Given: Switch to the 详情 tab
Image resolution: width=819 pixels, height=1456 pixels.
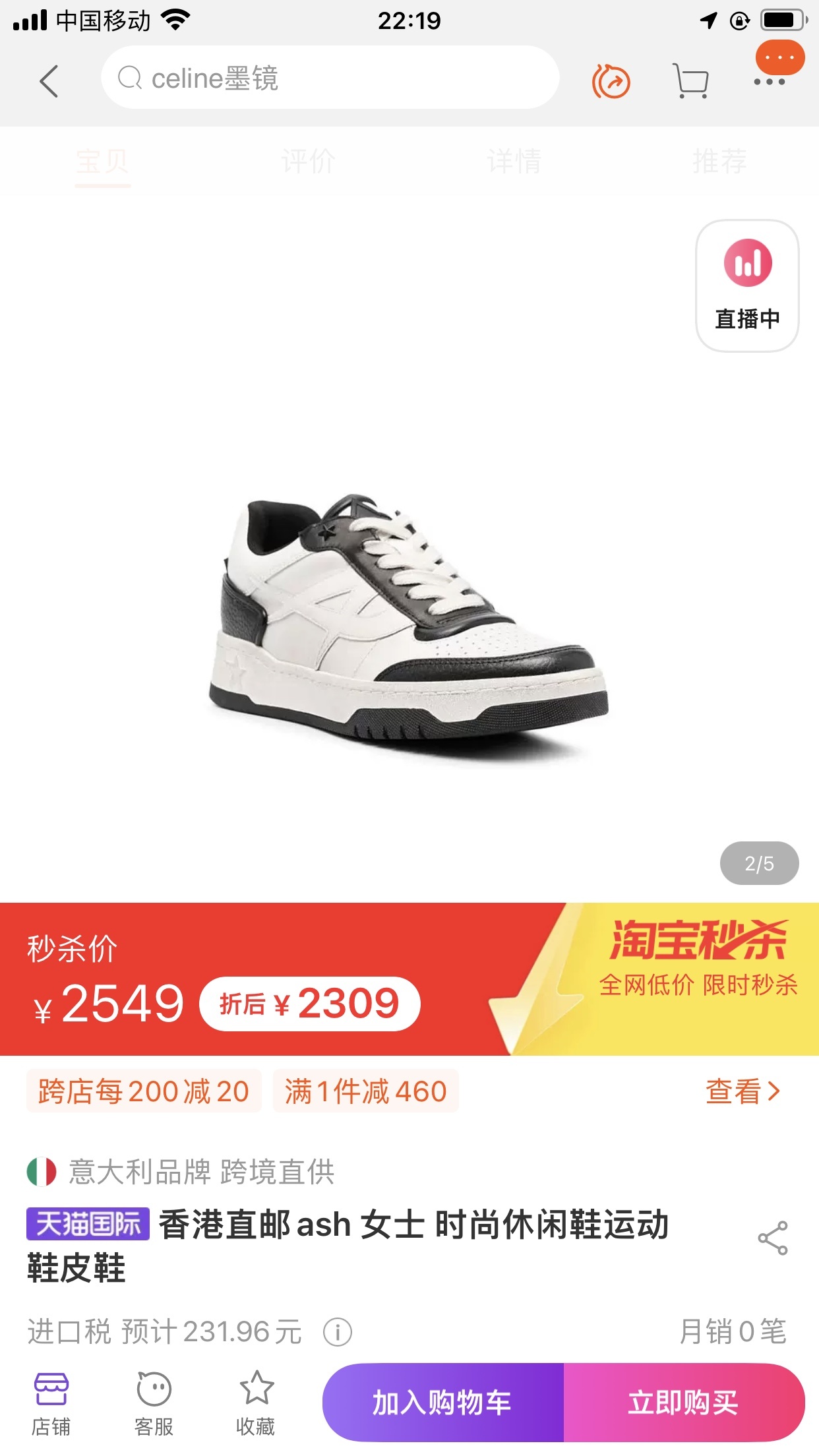Looking at the screenshot, I should tap(514, 162).
